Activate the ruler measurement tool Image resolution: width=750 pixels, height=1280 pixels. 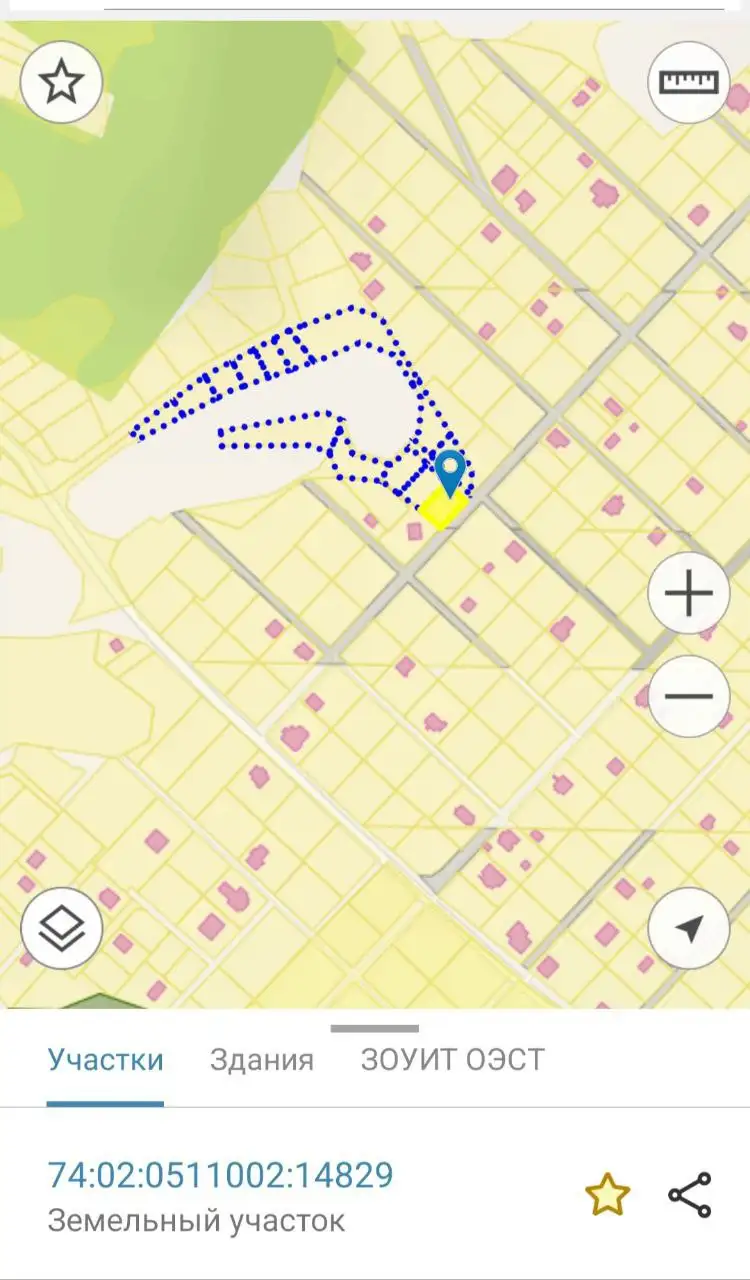pos(689,82)
